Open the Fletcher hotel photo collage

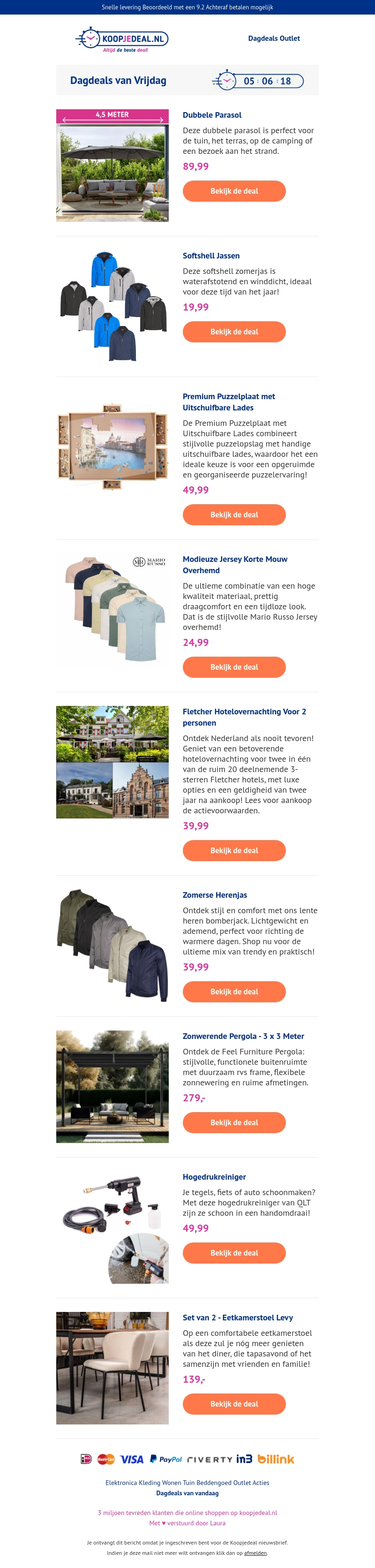(x=112, y=762)
